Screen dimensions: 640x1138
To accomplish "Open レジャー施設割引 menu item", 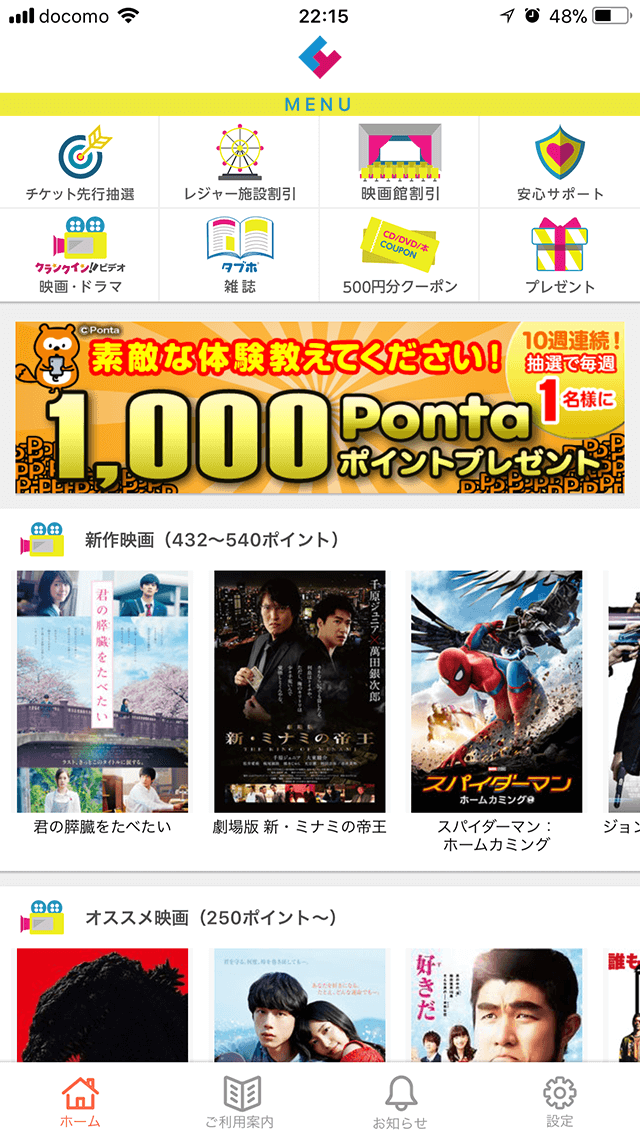I will click(x=240, y=162).
